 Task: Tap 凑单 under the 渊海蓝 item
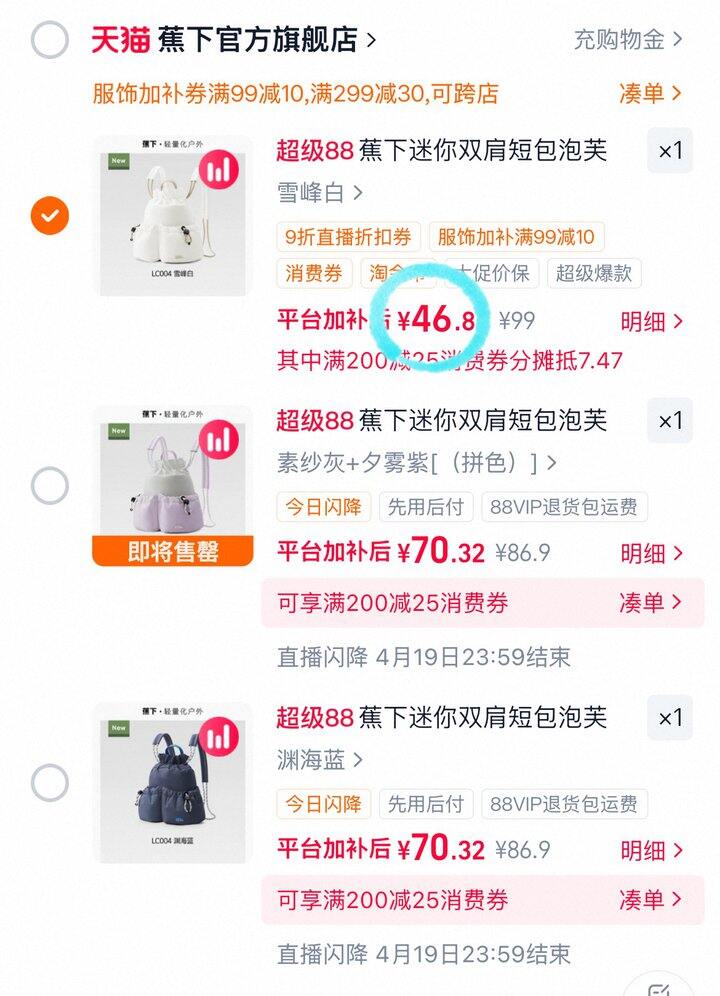tap(650, 900)
